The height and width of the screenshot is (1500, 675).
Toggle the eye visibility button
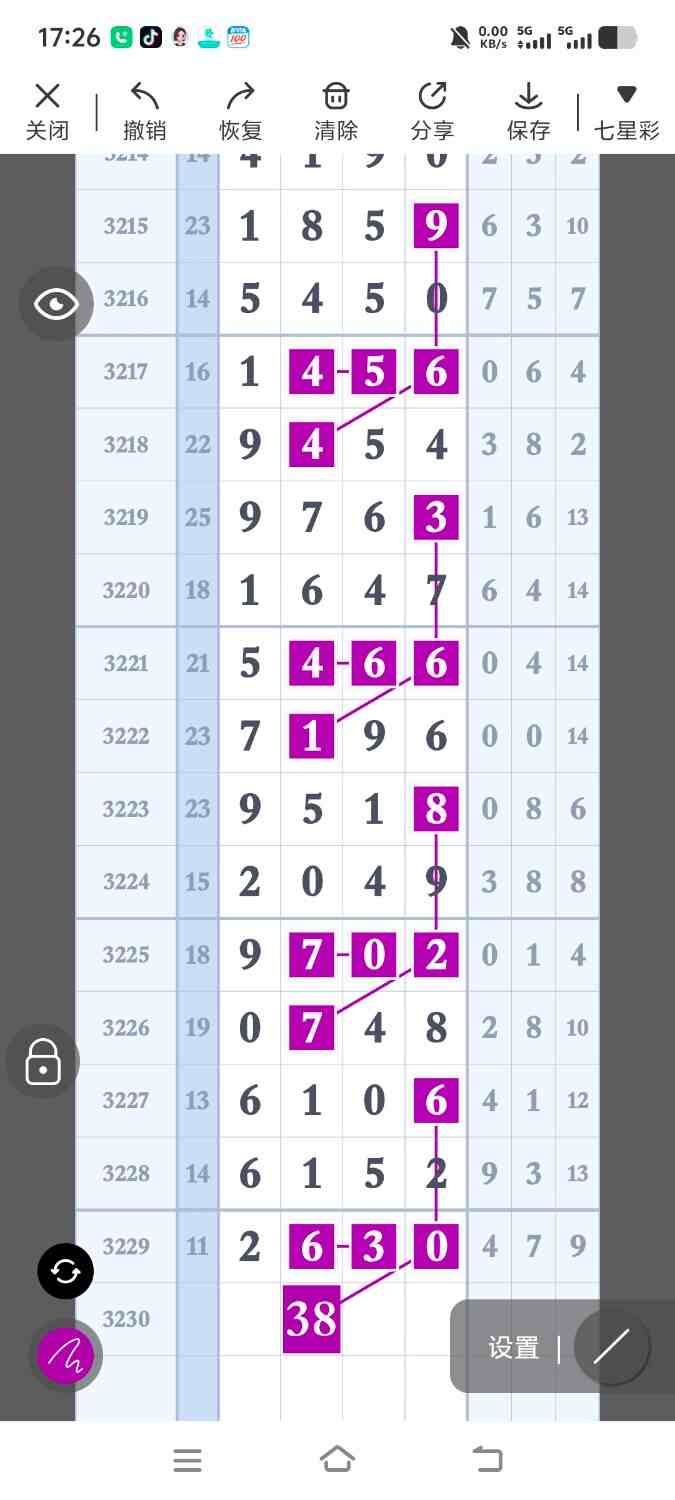click(56, 304)
